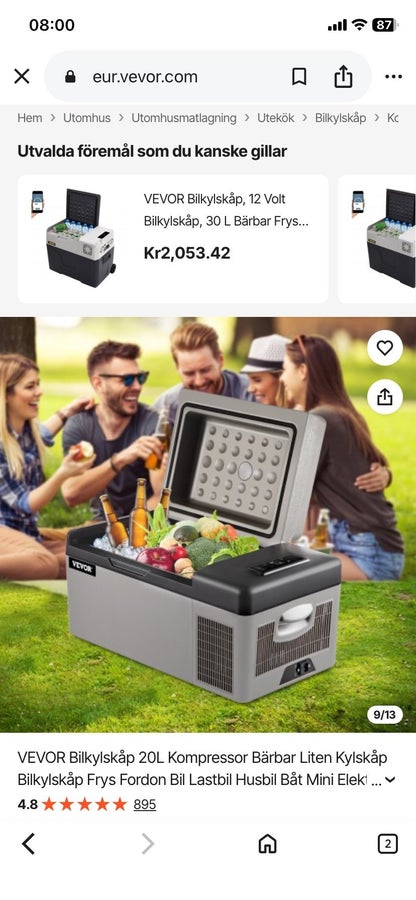Open the main product image
The width and height of the screenshot is (416, 900).
(x=208, y=524)
